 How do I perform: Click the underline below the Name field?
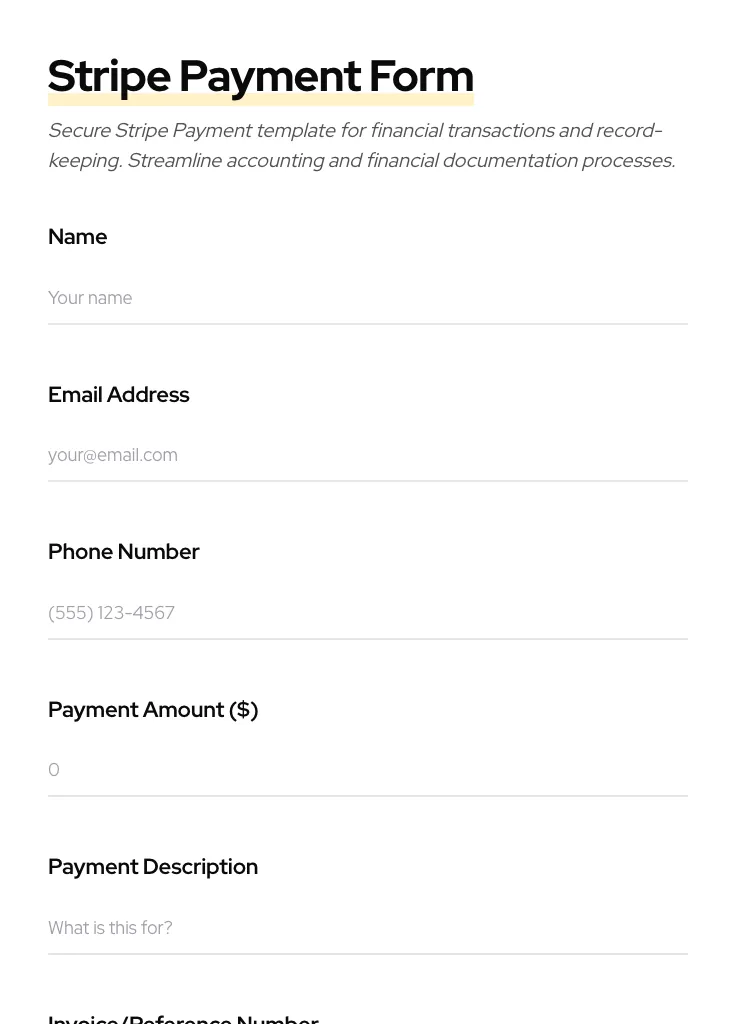(x=368, y=324)
